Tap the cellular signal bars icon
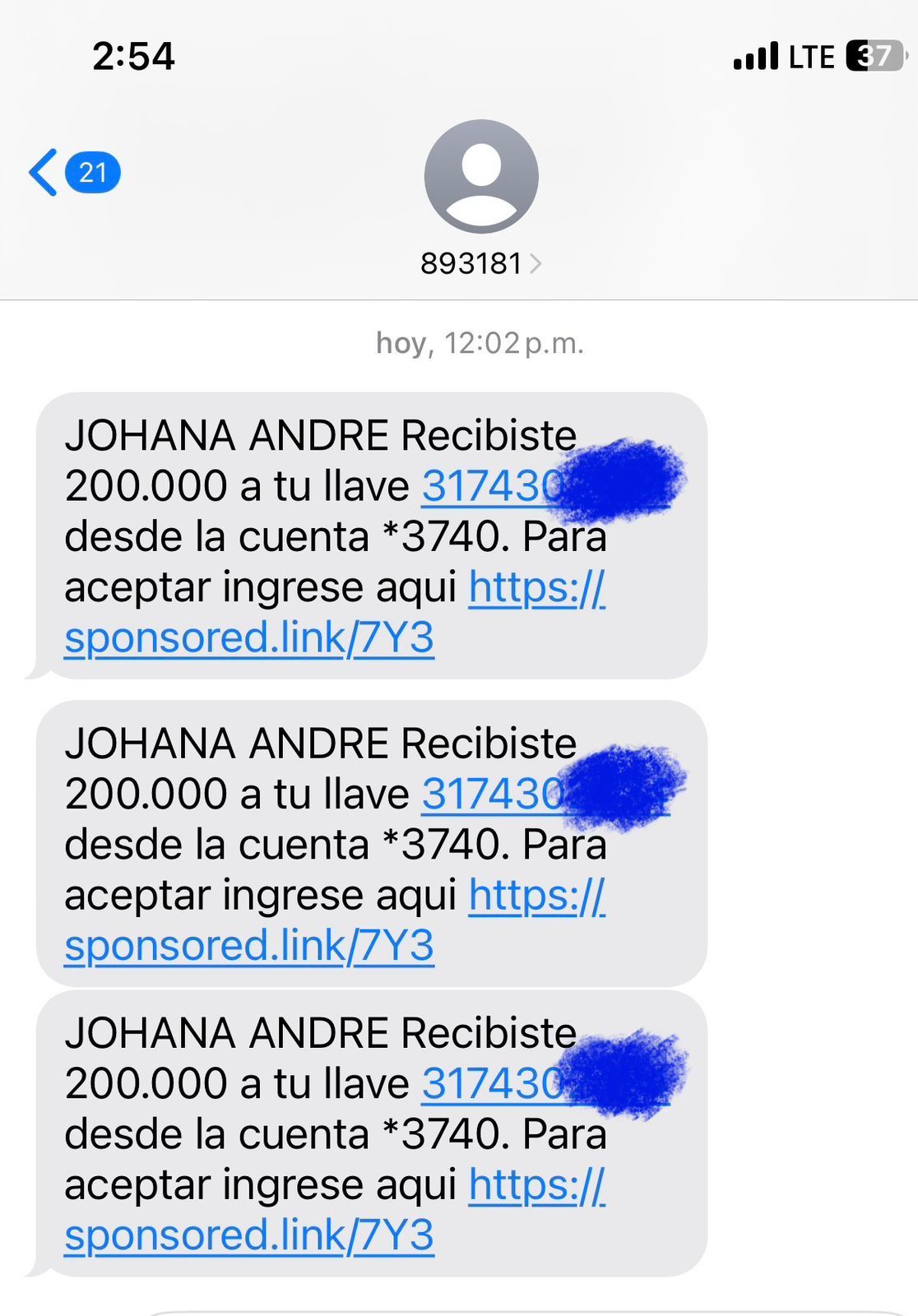Image resolution: width=918 pixels, height=1316 pixels. pyautogui.click(x=753, y=54)
